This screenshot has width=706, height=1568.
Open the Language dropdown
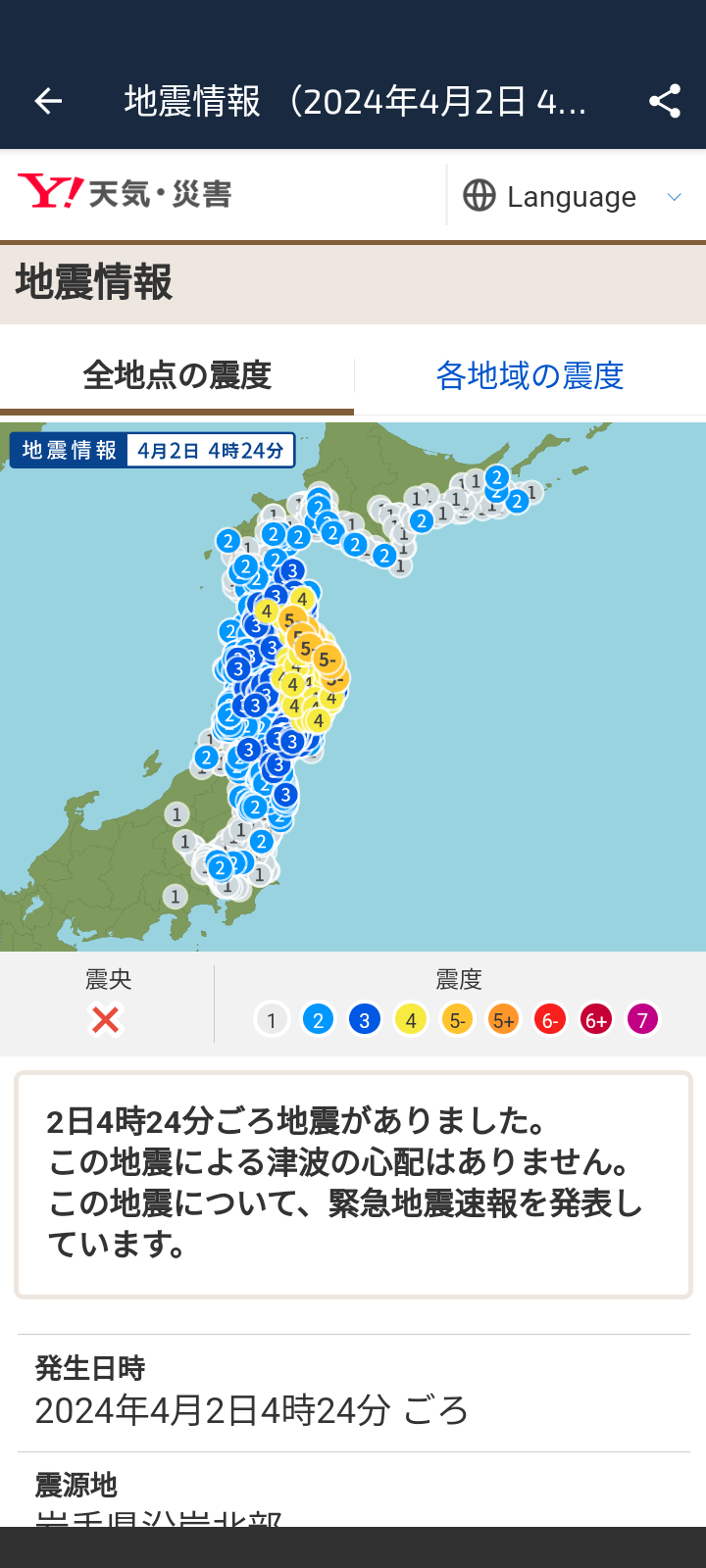coord(574,196)
